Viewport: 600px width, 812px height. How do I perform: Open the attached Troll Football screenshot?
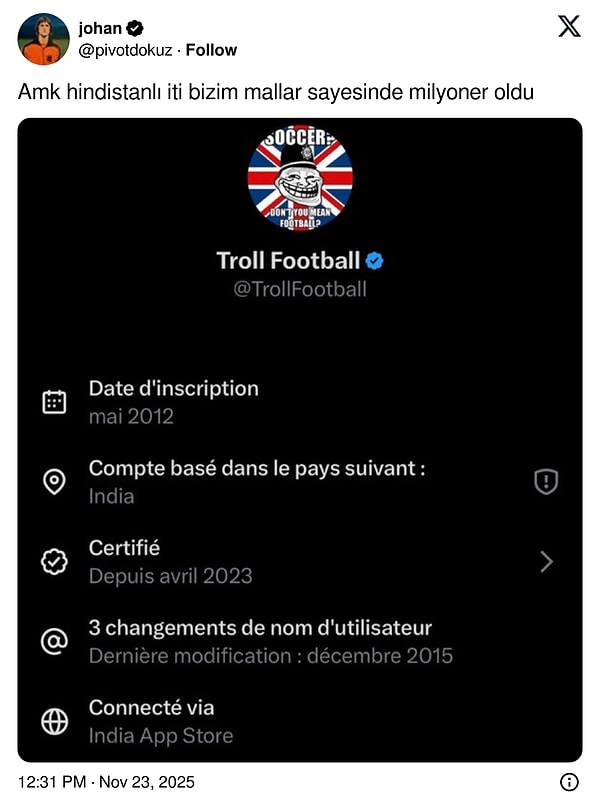point(300,440)
